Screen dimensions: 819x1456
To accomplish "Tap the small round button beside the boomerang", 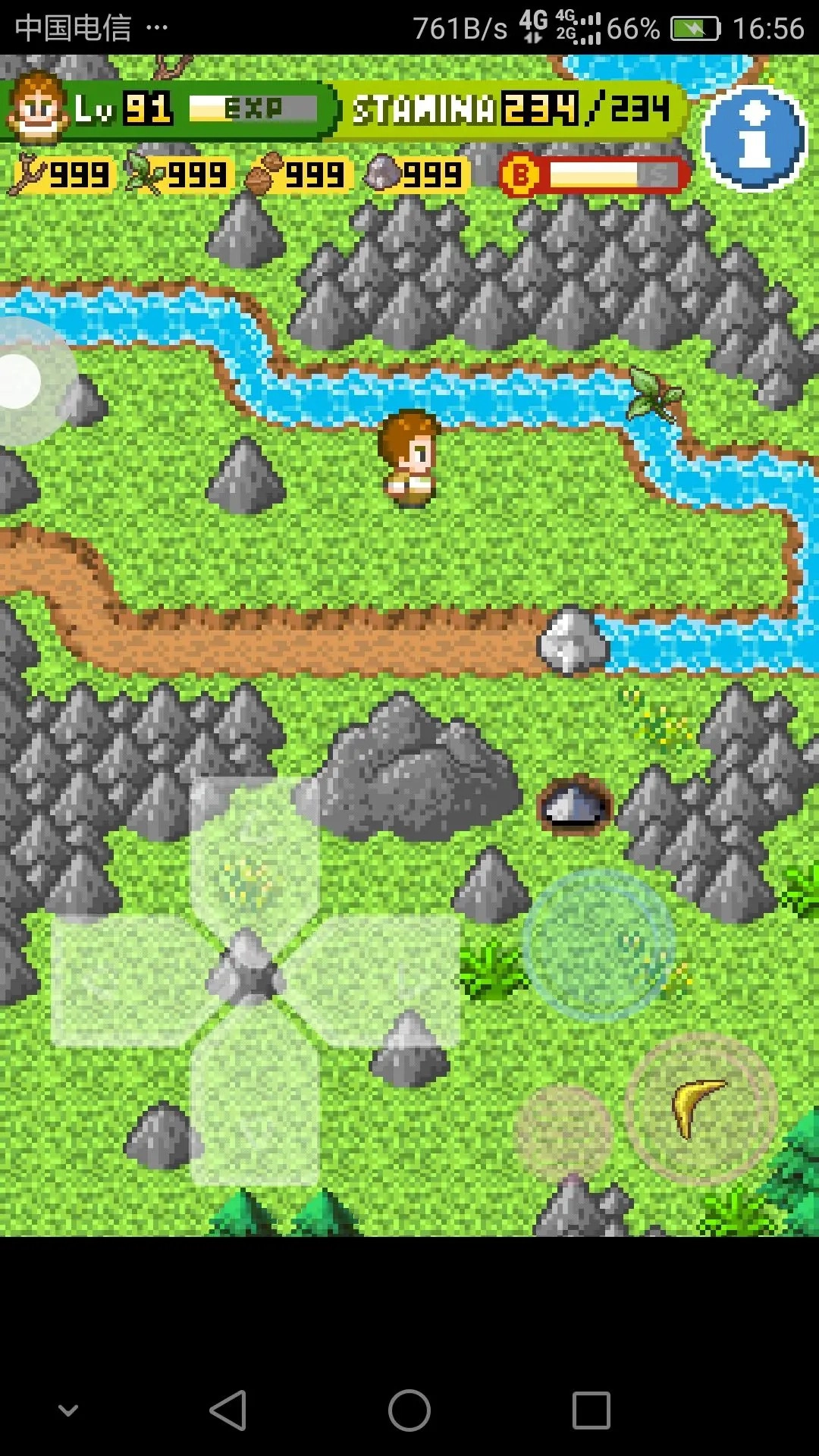I will [563, 1131].
